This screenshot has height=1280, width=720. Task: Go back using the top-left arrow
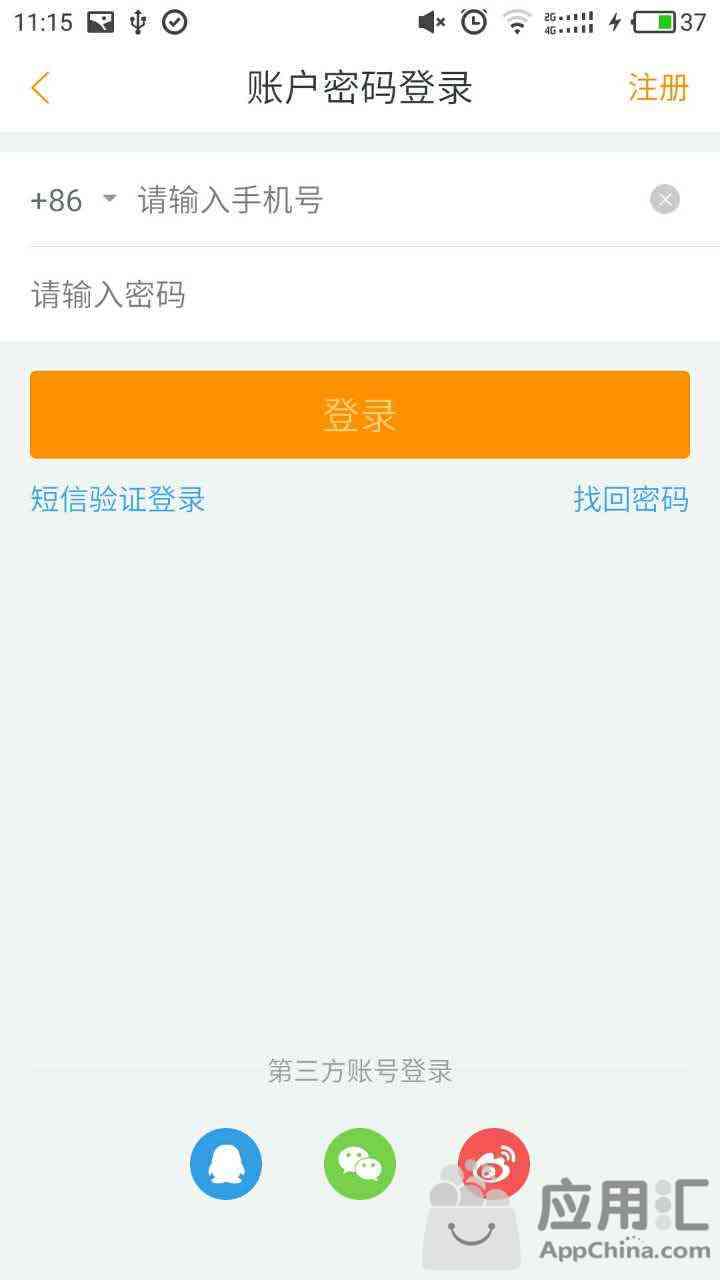(40, 88)
